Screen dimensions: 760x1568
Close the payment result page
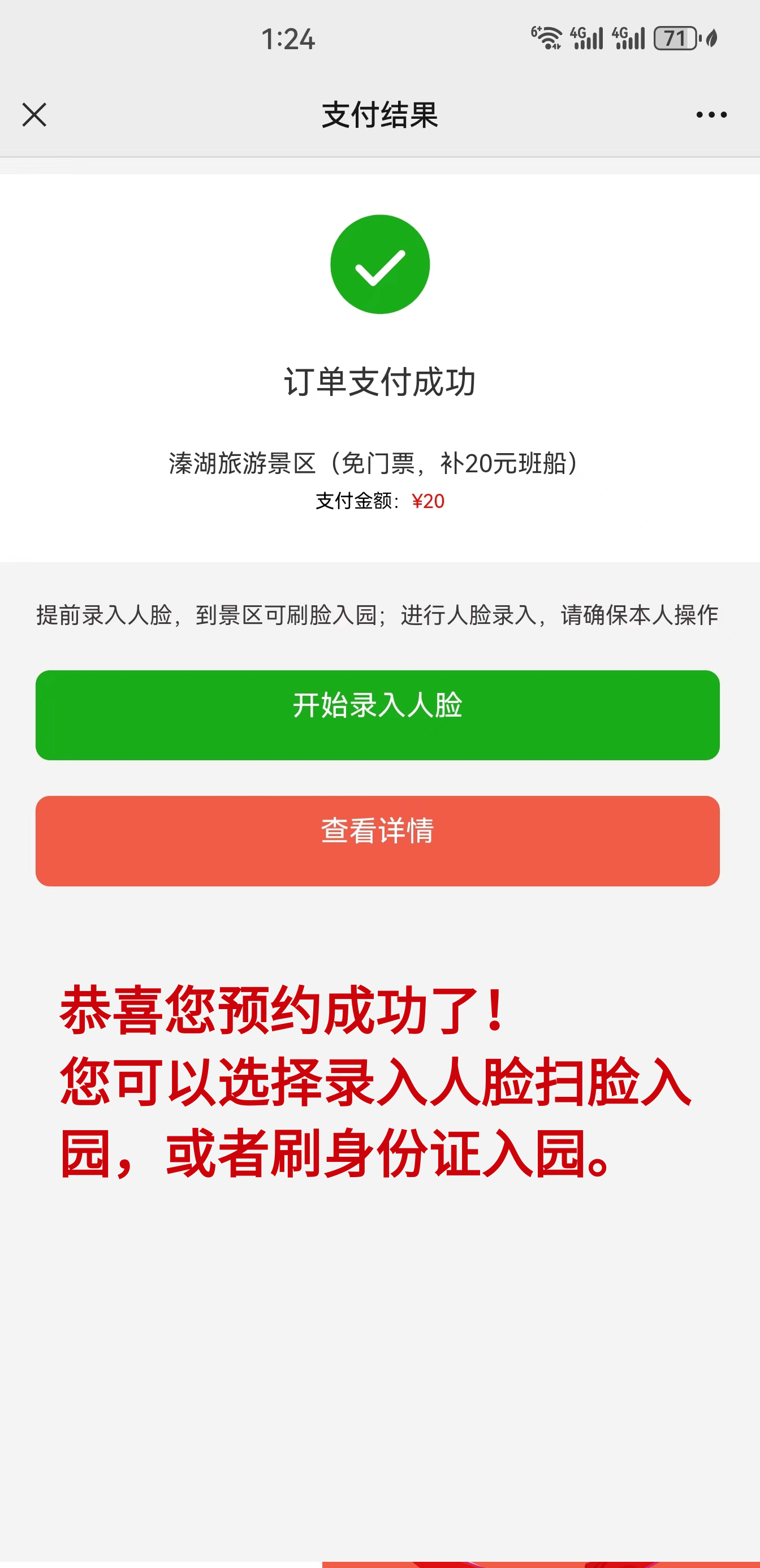coord(34,114)
